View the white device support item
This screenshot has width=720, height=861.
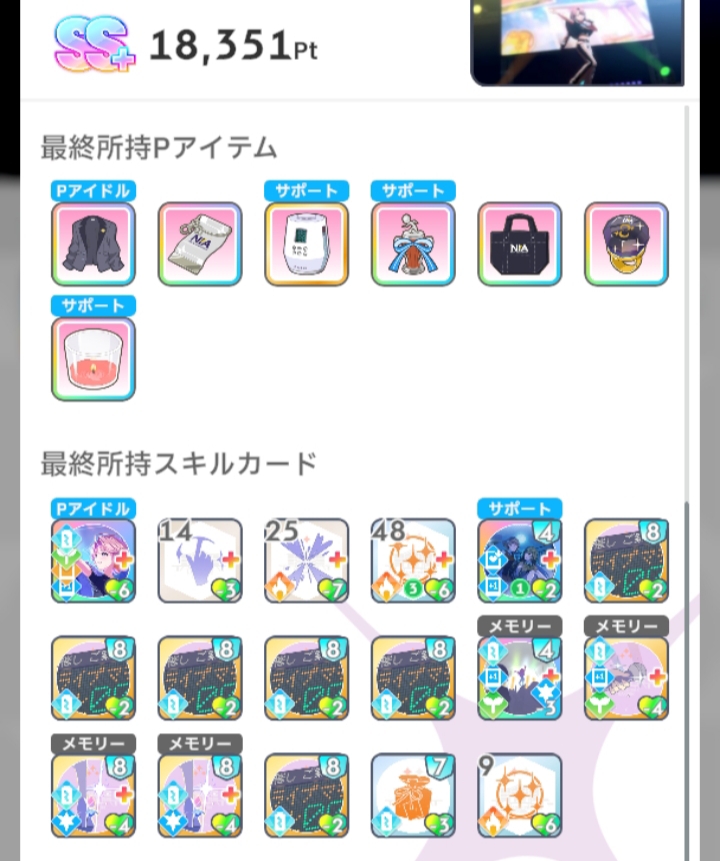[x=306, y=244]
